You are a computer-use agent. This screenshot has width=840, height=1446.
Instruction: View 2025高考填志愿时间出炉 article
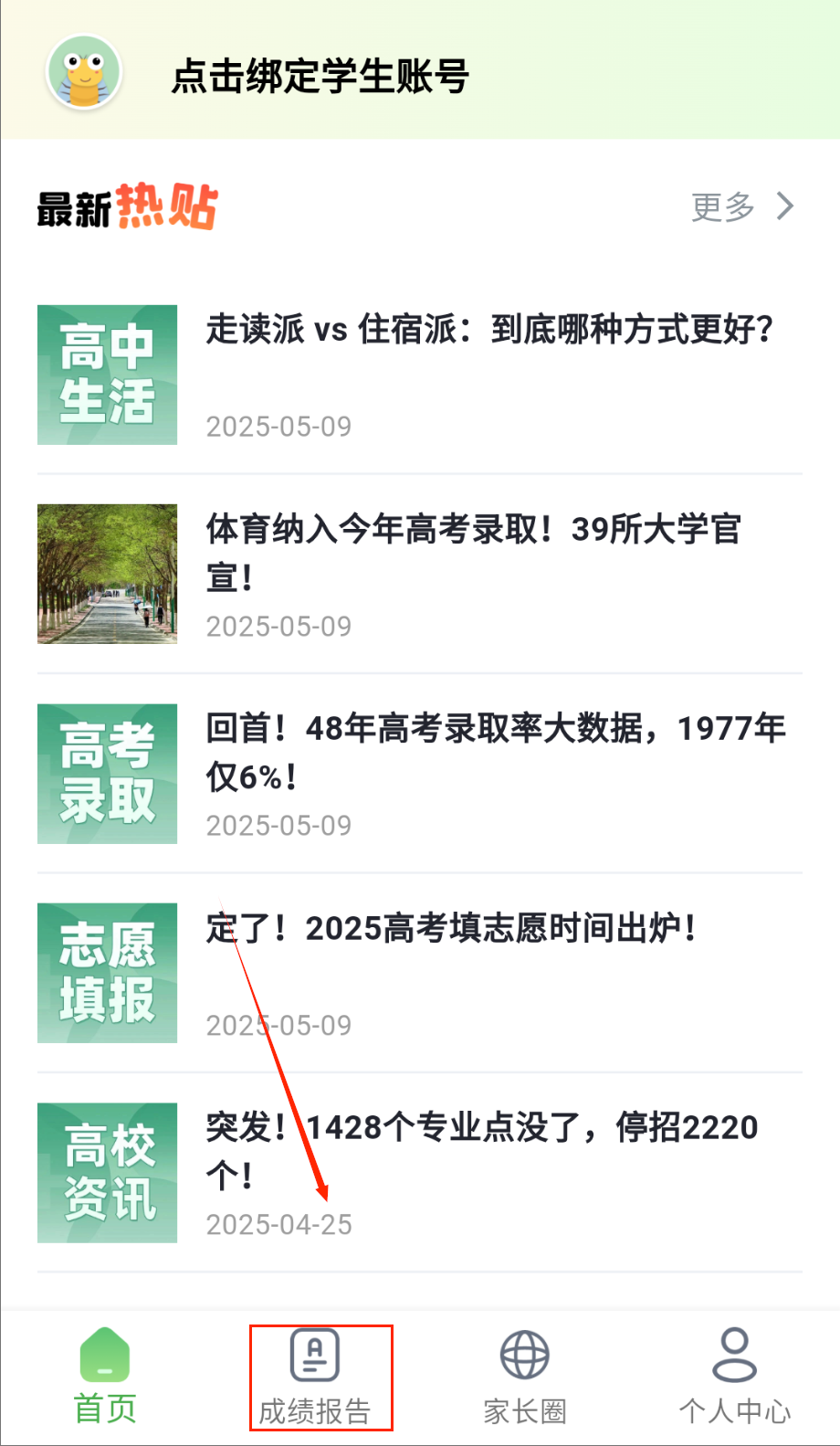point(451,929)
